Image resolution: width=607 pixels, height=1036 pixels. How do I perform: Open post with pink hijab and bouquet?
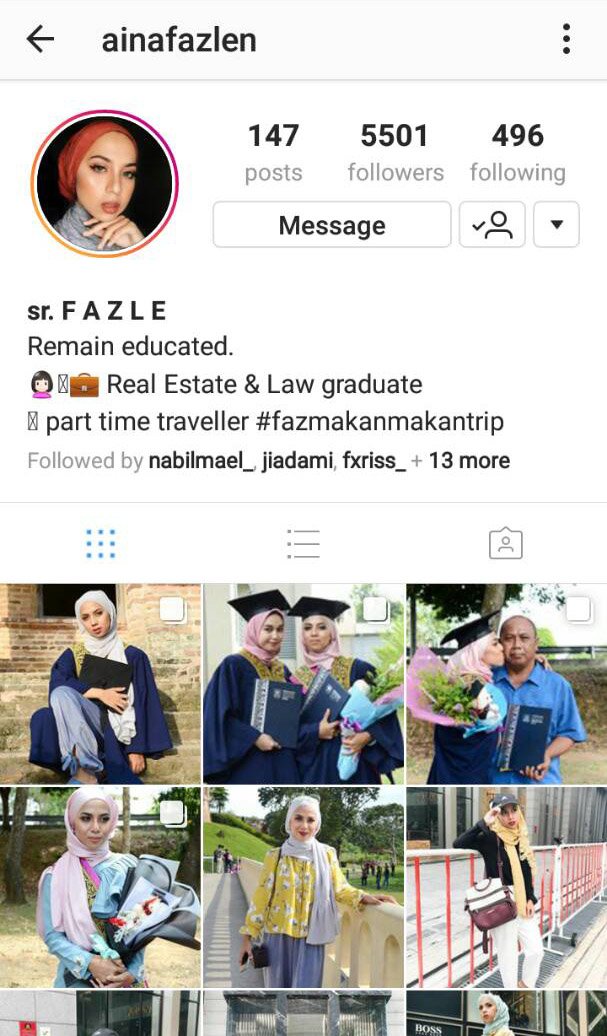(x=100, y=887)
